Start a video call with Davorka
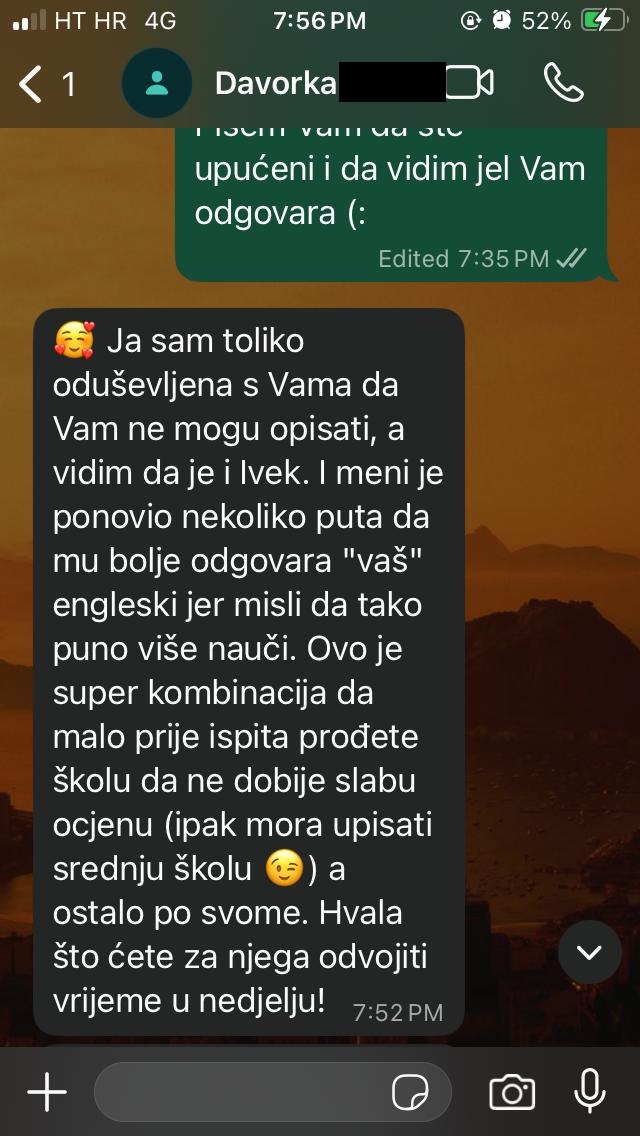Viewport: 640px width, 1136px height. tap(470, 83)
